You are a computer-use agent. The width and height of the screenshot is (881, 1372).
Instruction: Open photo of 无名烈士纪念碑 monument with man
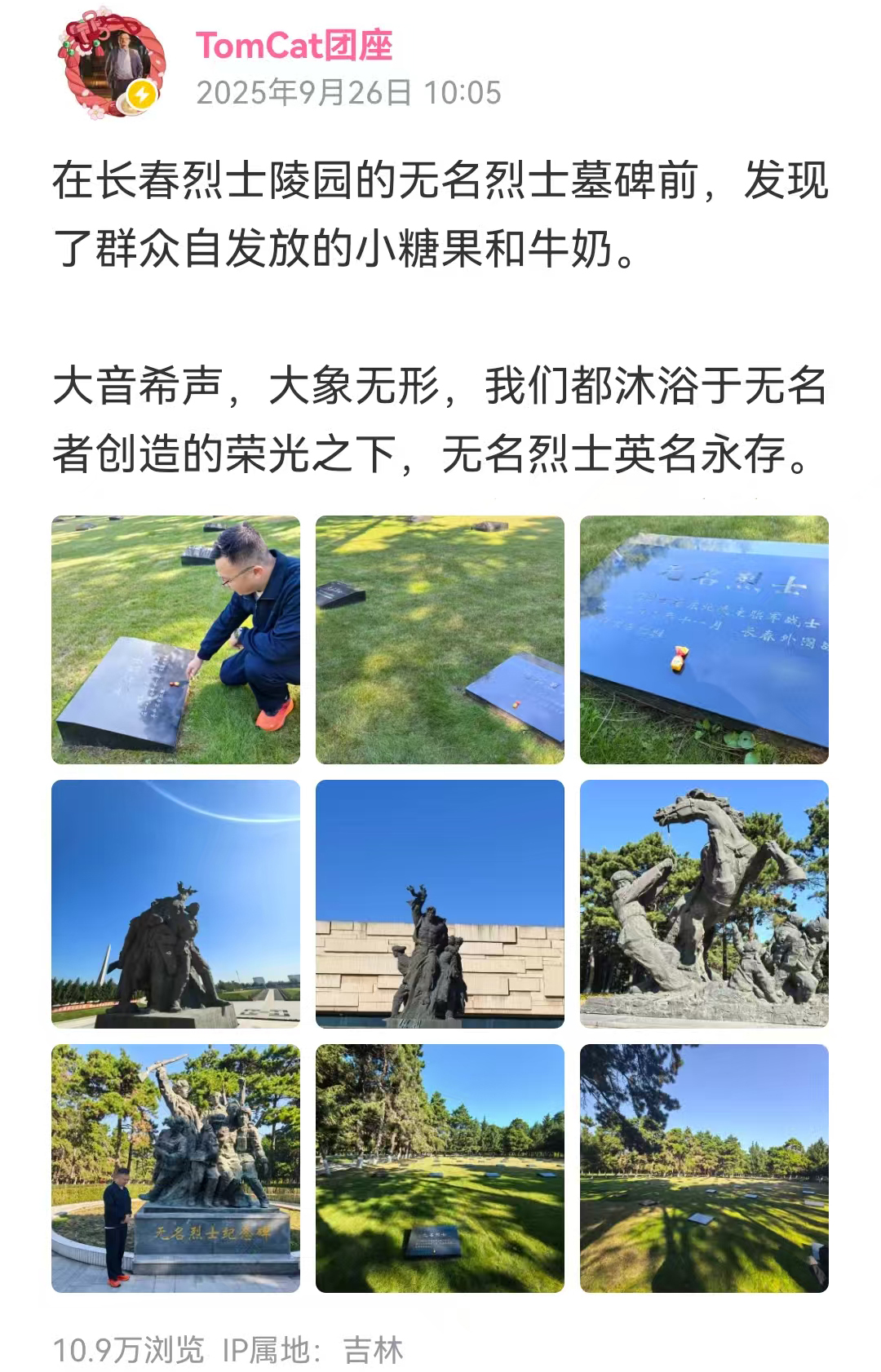pos(175,1168)
